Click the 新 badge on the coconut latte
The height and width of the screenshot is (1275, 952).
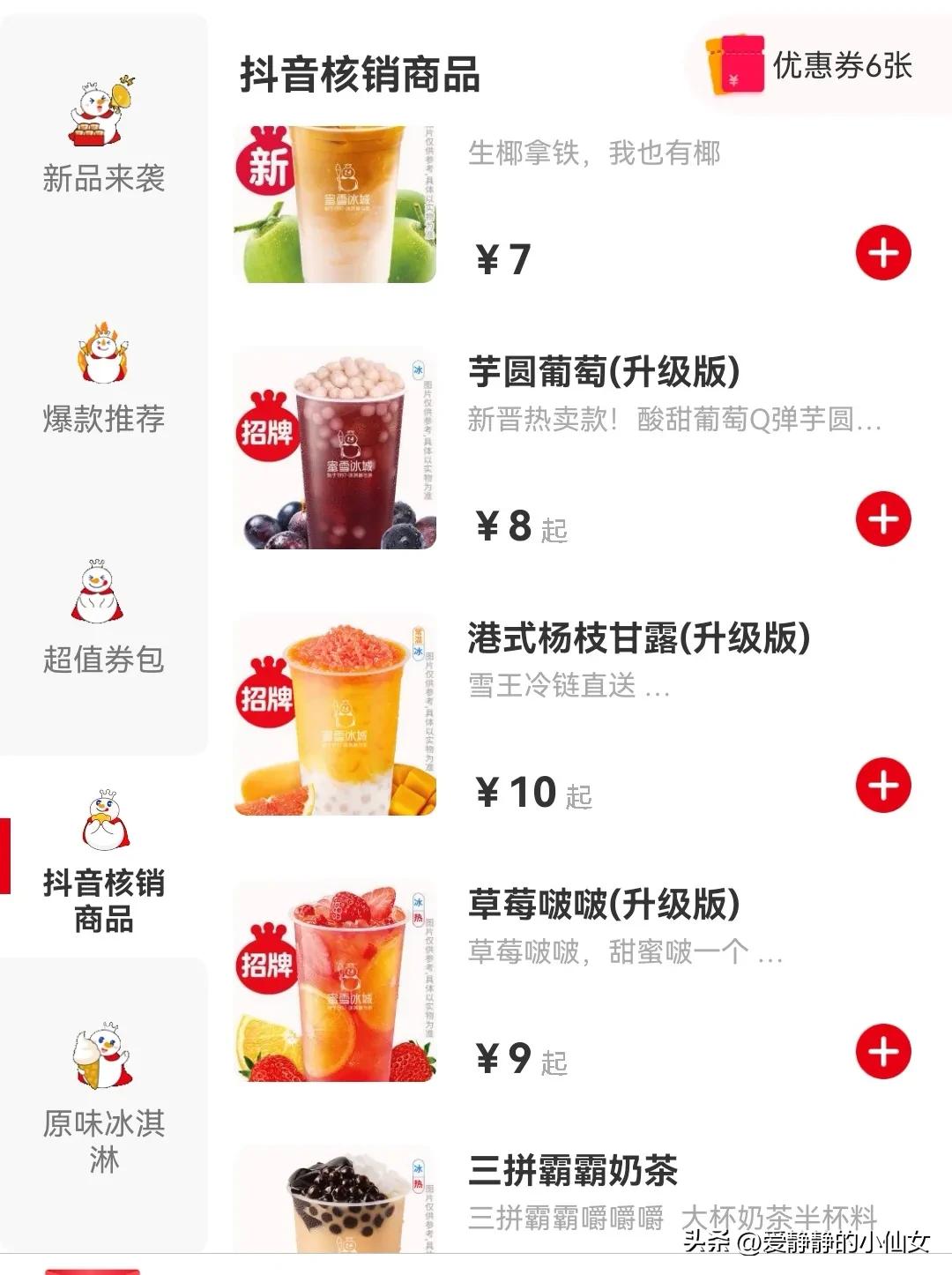(266, 163)
